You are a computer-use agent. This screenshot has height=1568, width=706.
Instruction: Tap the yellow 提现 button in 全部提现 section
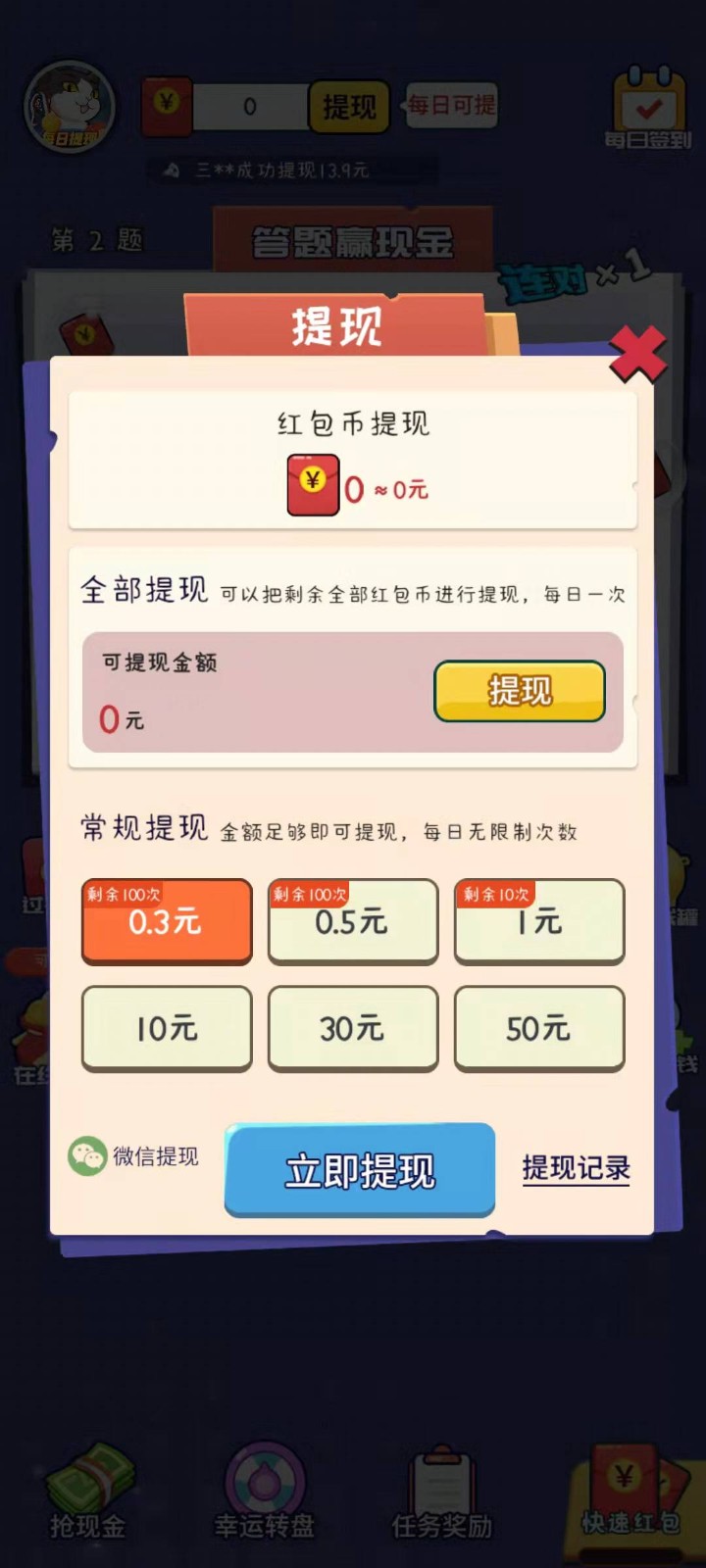coord(520,692)
